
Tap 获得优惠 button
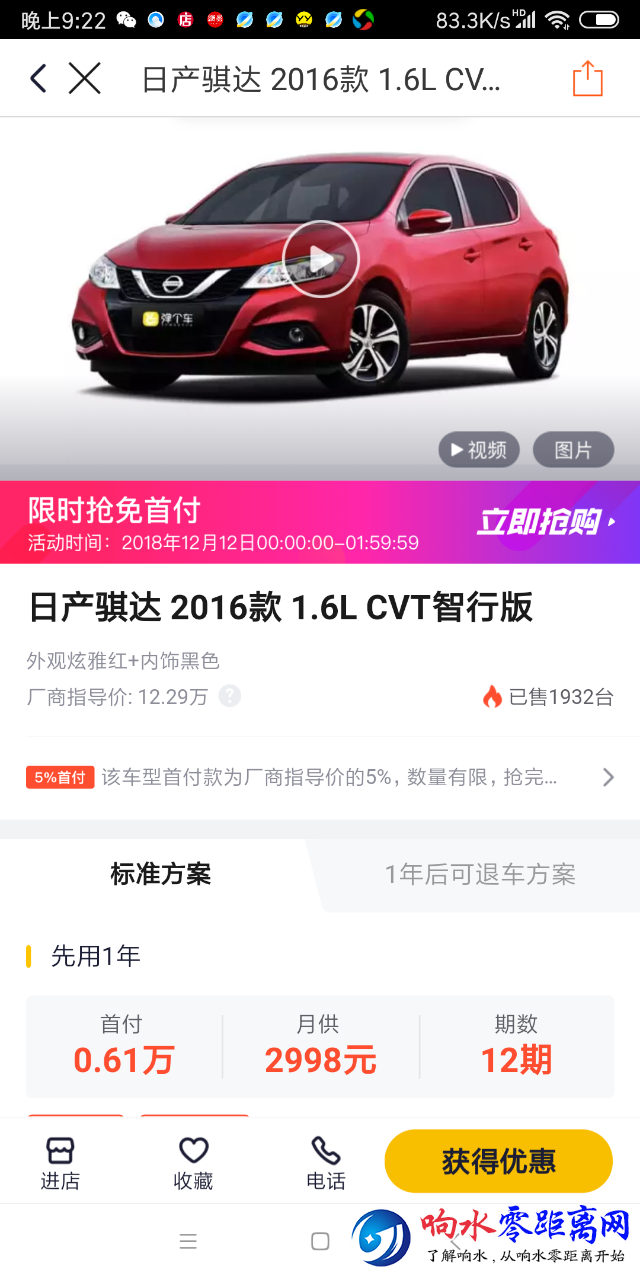pyautogui.click(x=498, y=1161)
